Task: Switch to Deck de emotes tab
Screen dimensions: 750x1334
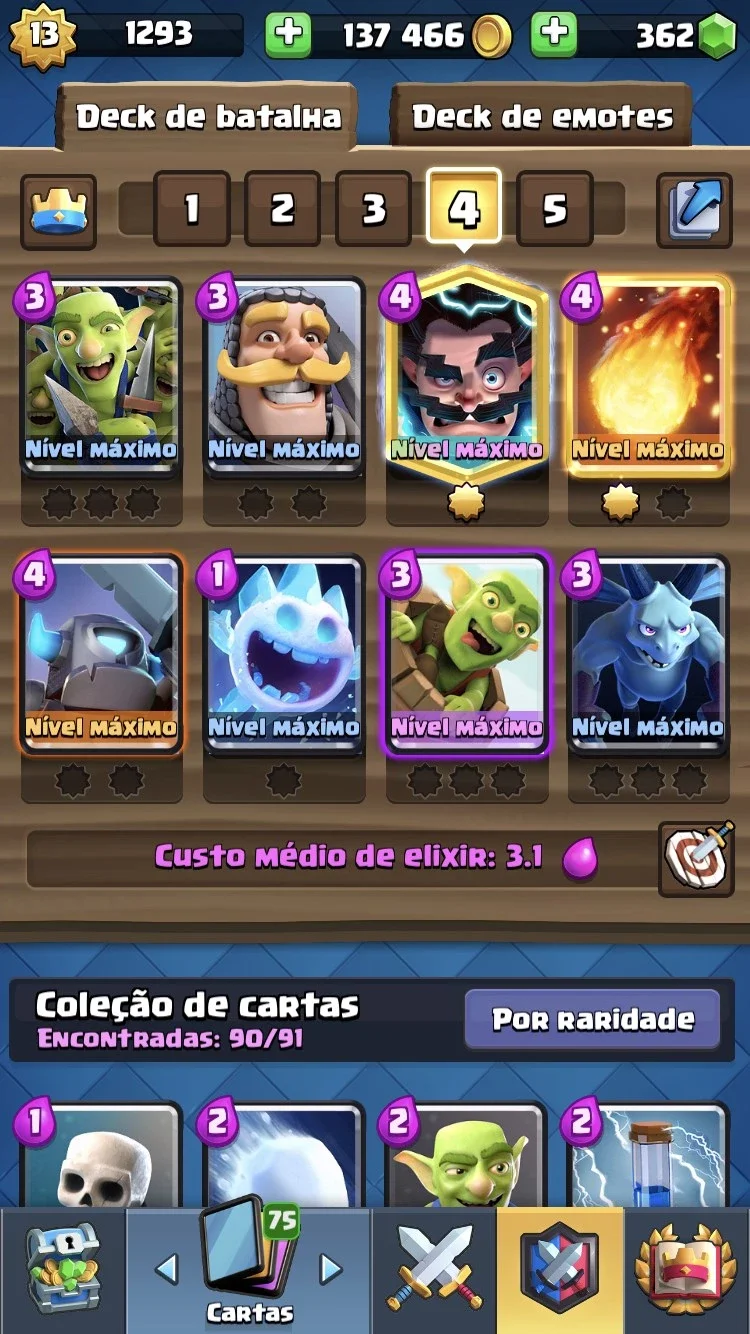Action: coord(541,117)
